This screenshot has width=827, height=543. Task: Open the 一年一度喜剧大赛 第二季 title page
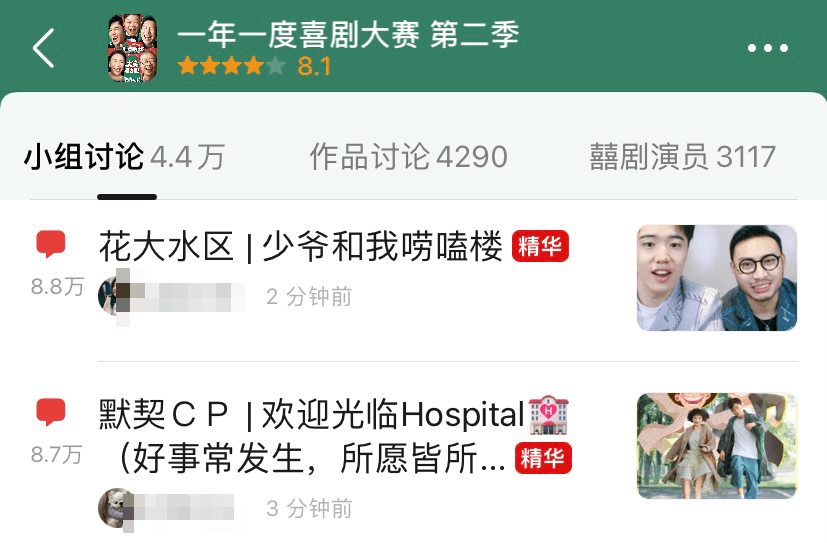click(x=347, y=35)
